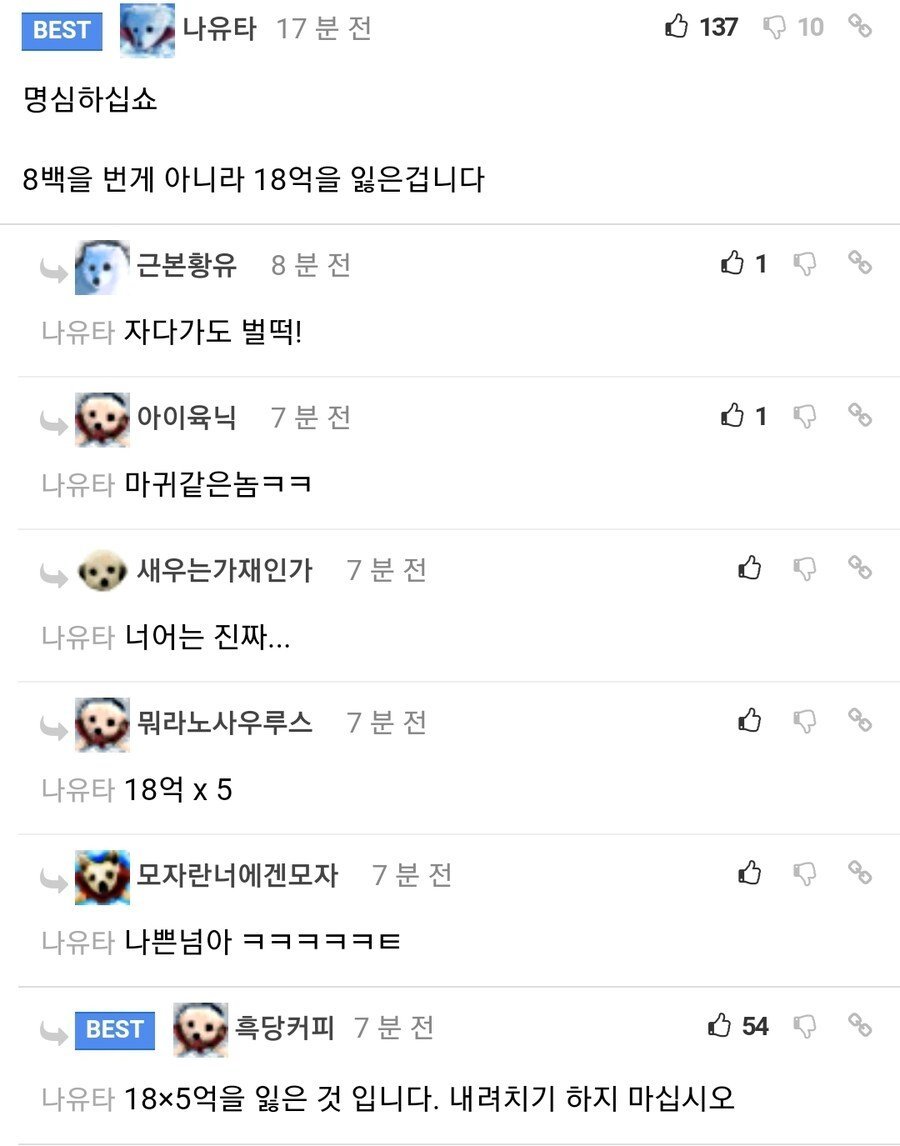Copy link to 나유타's comment
Screen dimensions: 900x1146
tap(860, 26)
